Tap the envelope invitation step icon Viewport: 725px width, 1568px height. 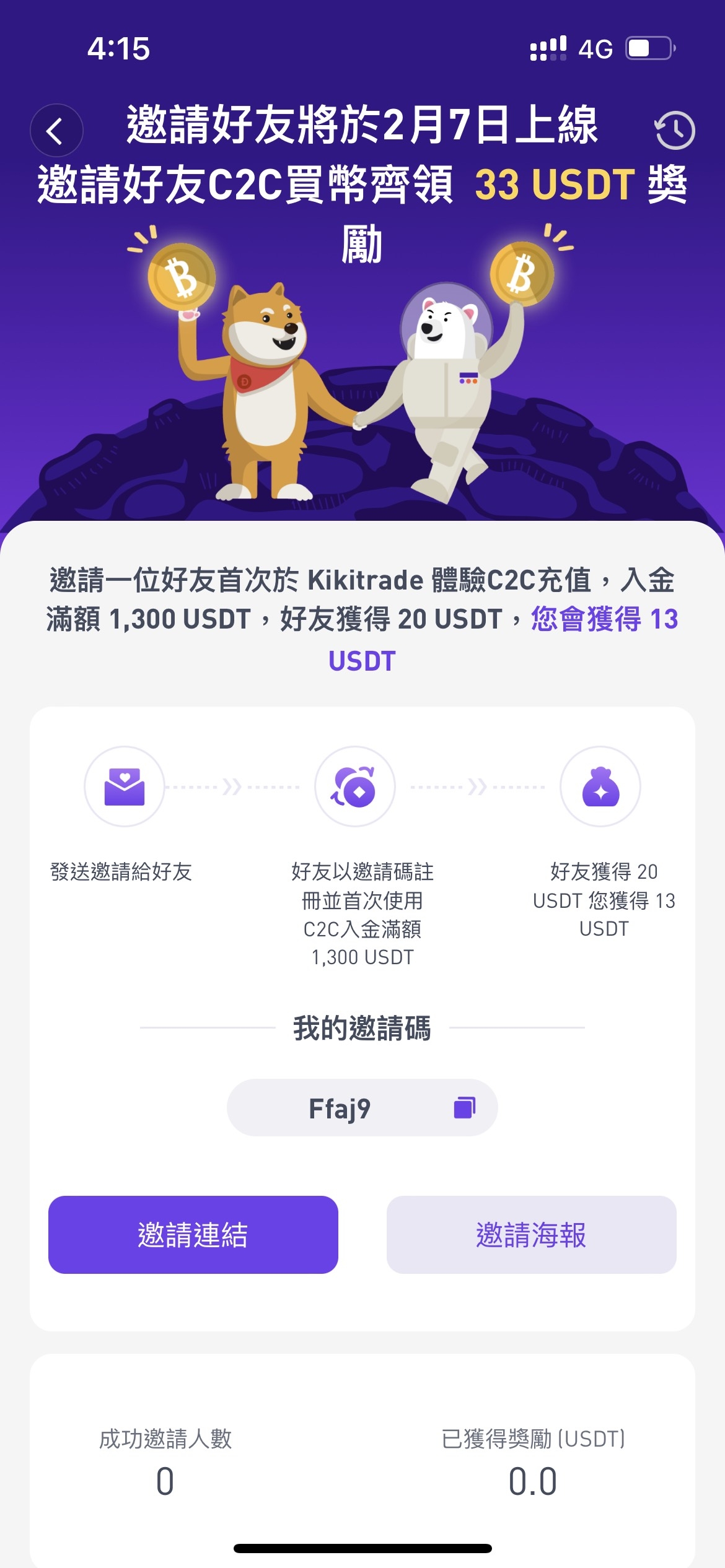124,785
